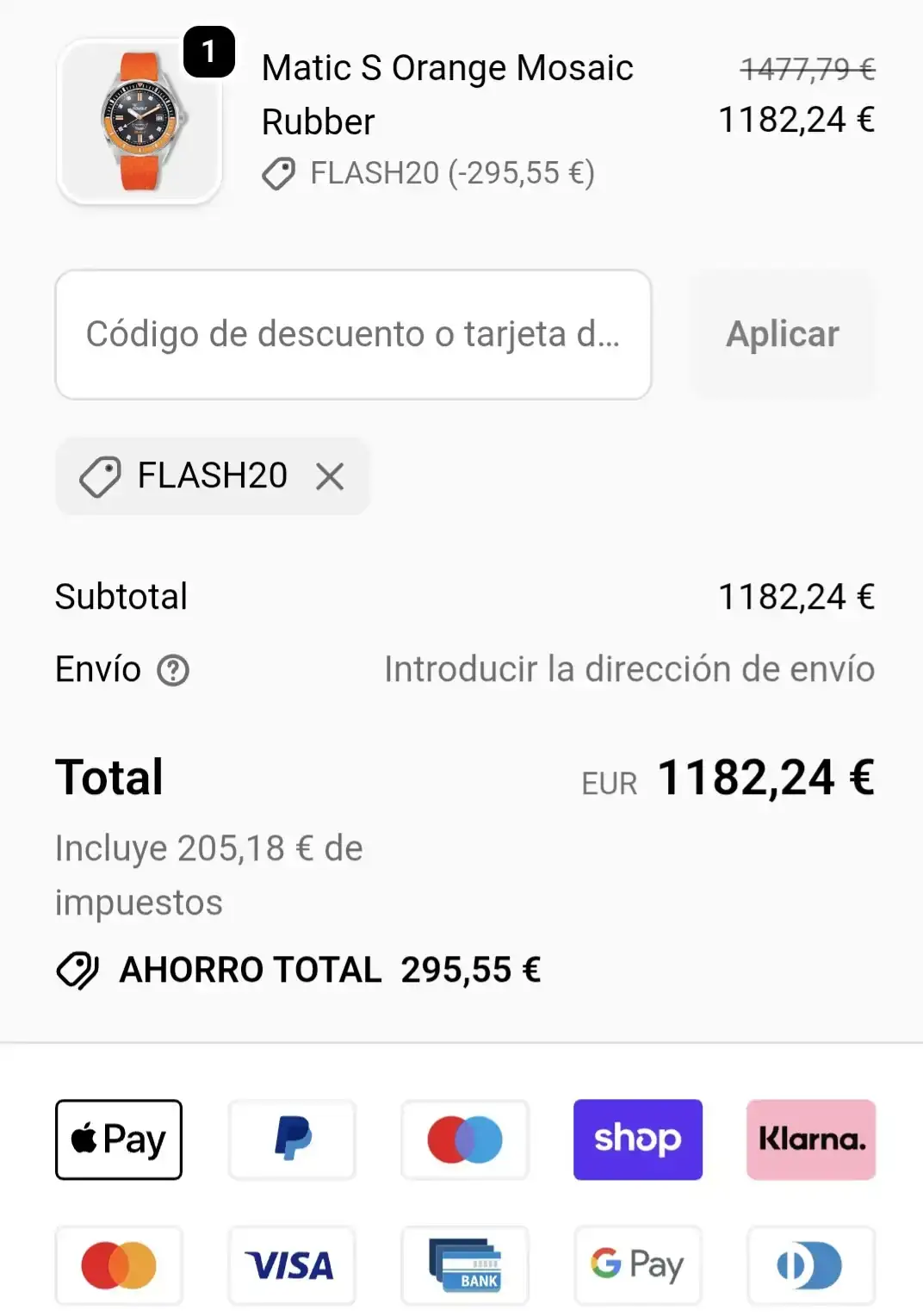The width and height of the screenshot is (923, 1316).
Task: Apply the discount code with Aplicar
Action: 782,334
